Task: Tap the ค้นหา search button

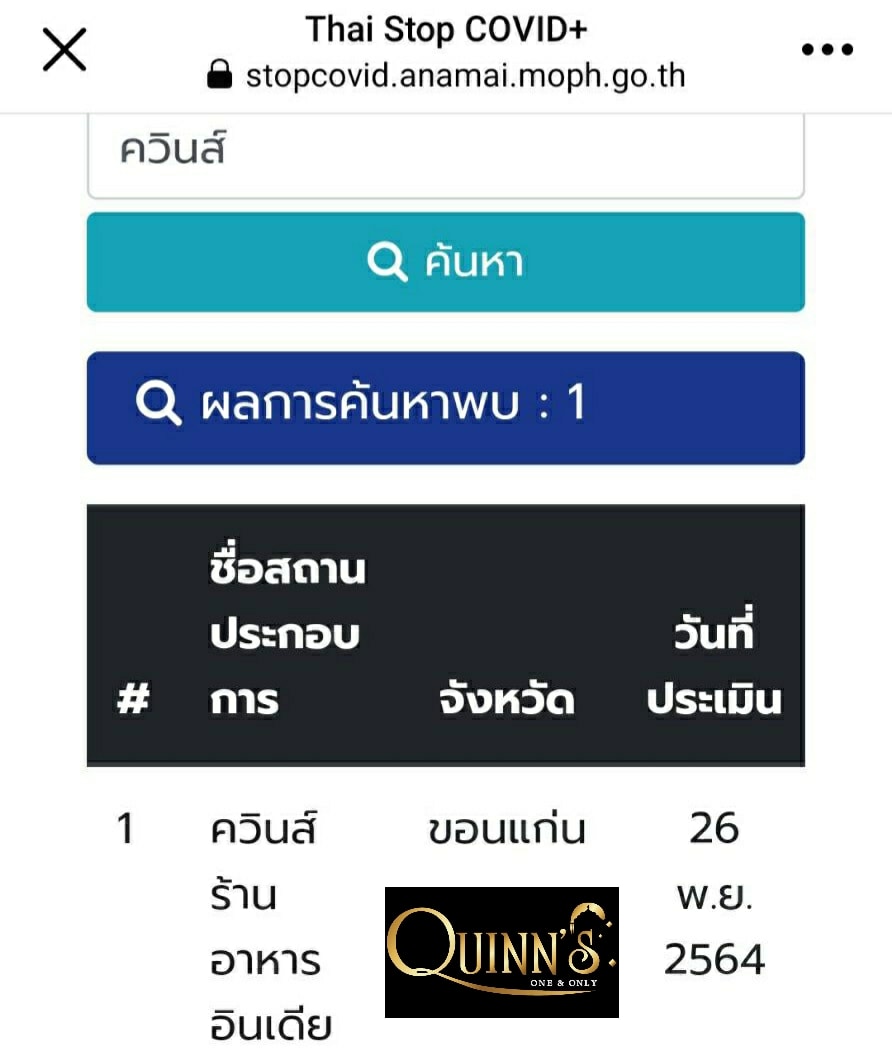Action: click(x=445, y=262)
